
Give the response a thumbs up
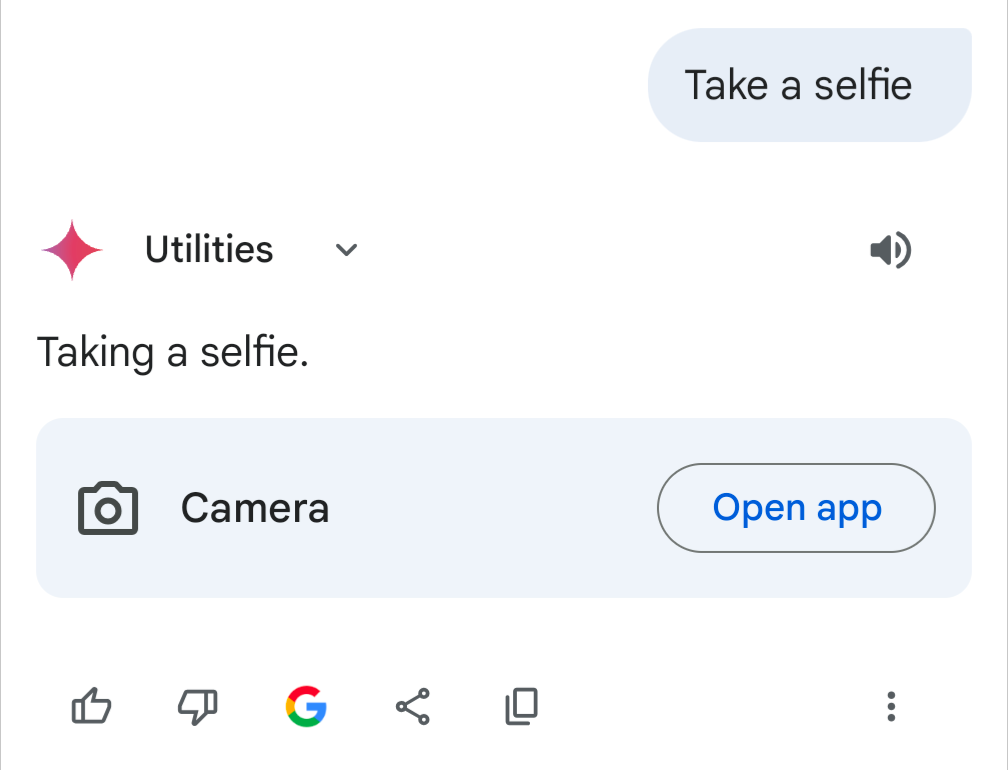tap(92, 707)
